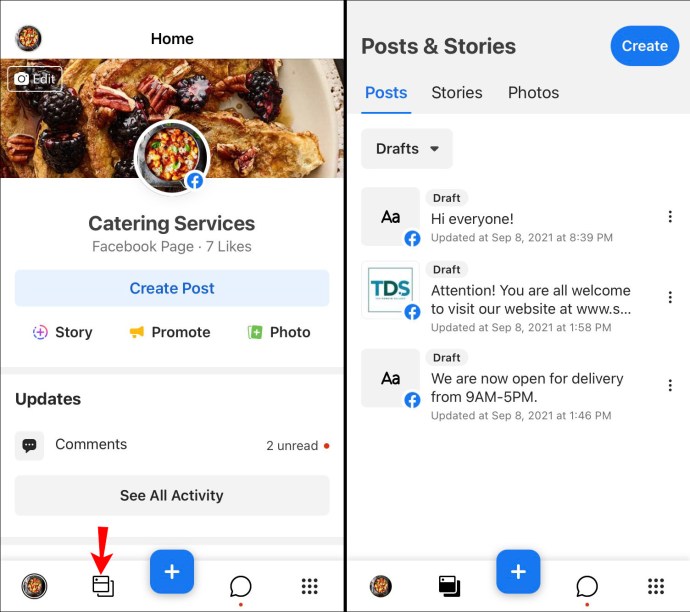See All Activity

[172, 495]
